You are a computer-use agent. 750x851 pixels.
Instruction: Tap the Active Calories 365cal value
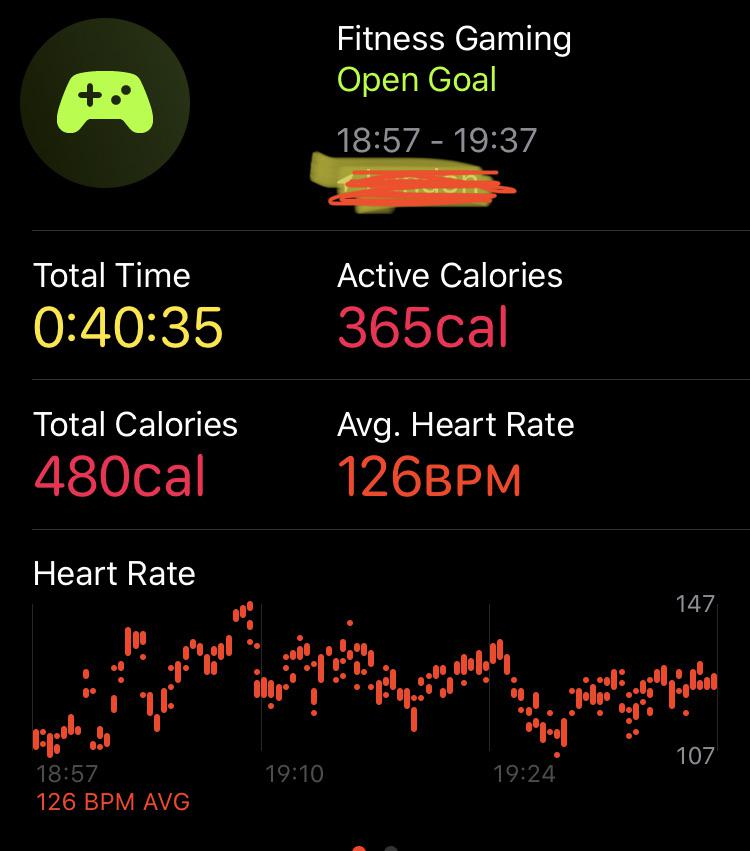pos(422,325)
